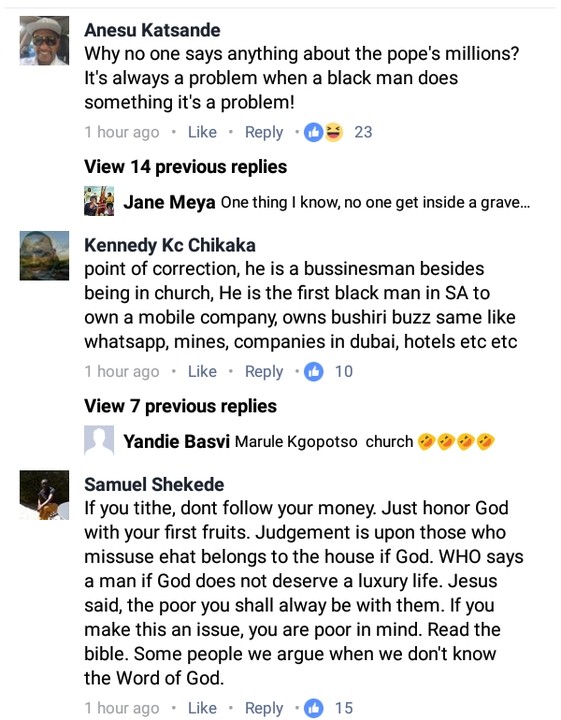Open Yandie Basvi's reply
This screenshot has height=720, width=561.
289,441
